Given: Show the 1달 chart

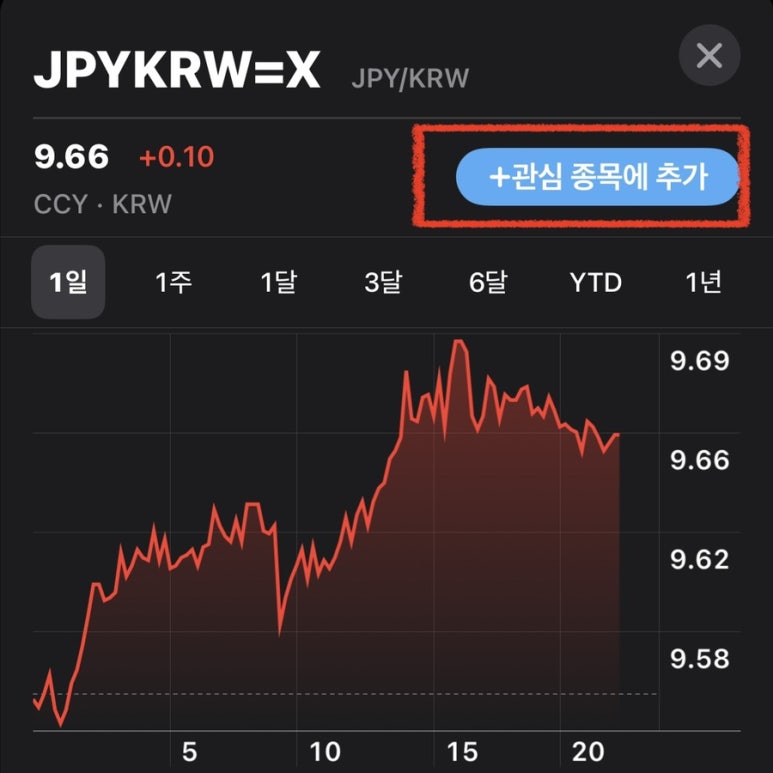Looking at the screenshot, I should (x=278, y=282).
